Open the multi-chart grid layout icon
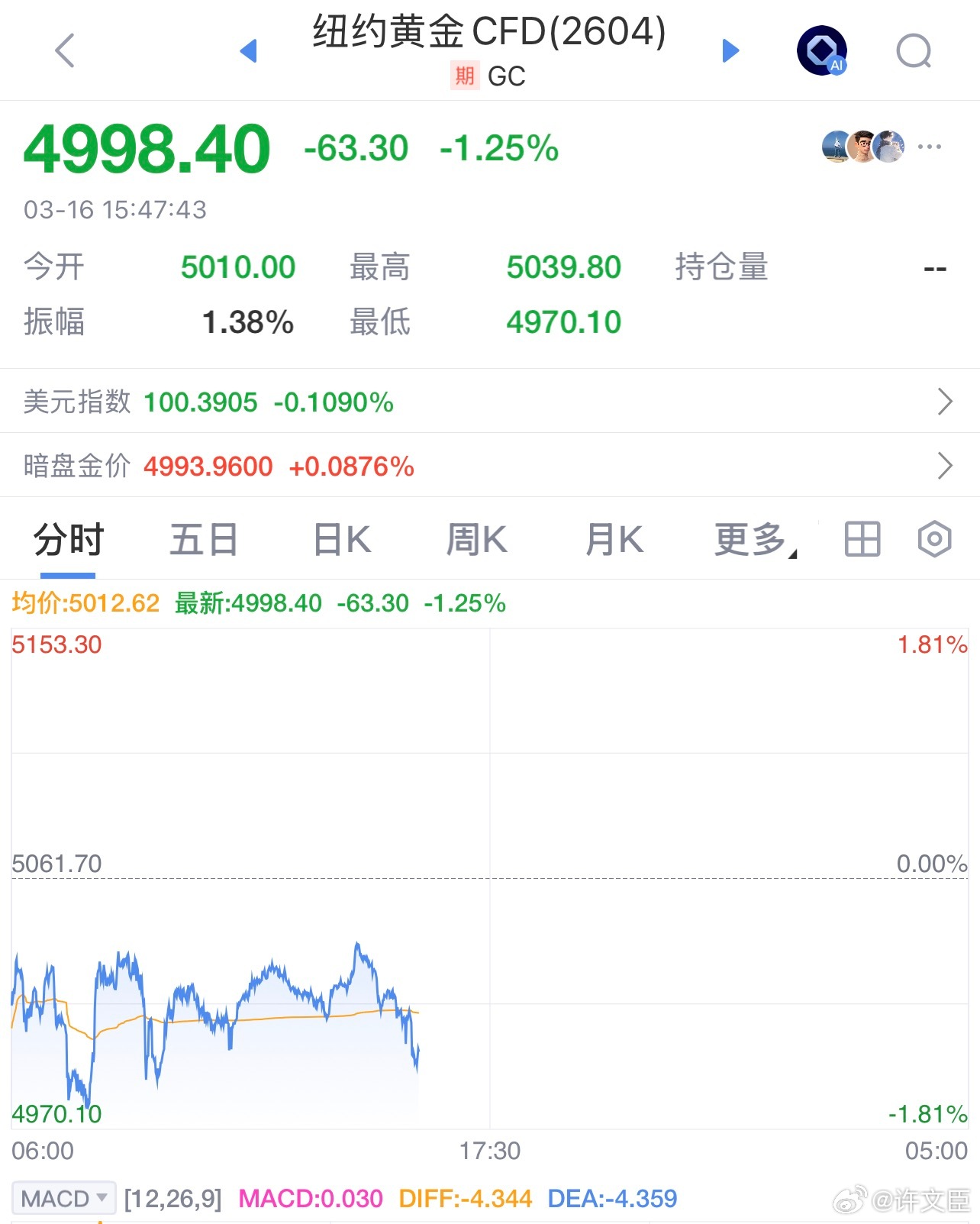The height and width of the screenshot is (1224, 980). point(862,538)
